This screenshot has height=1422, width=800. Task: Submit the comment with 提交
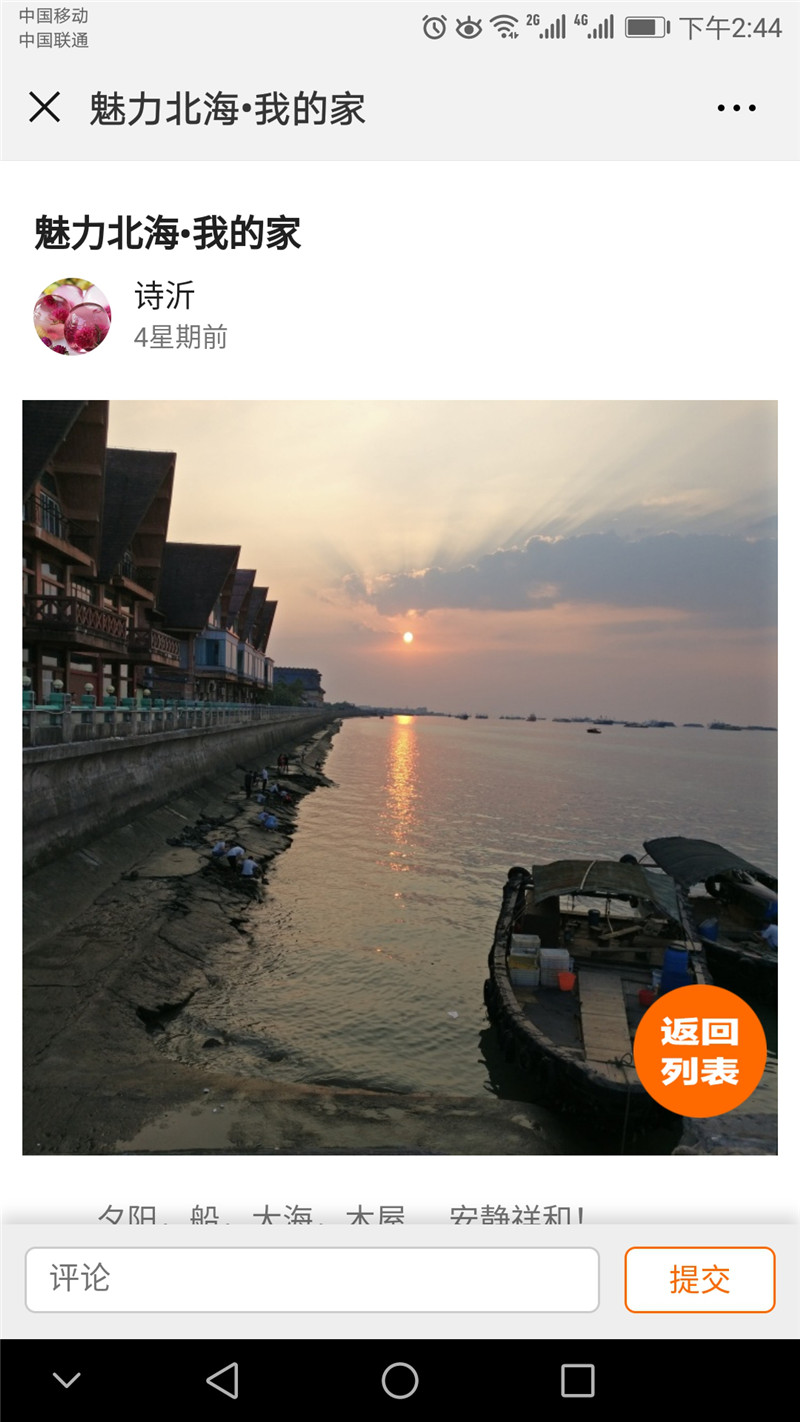700,1279
